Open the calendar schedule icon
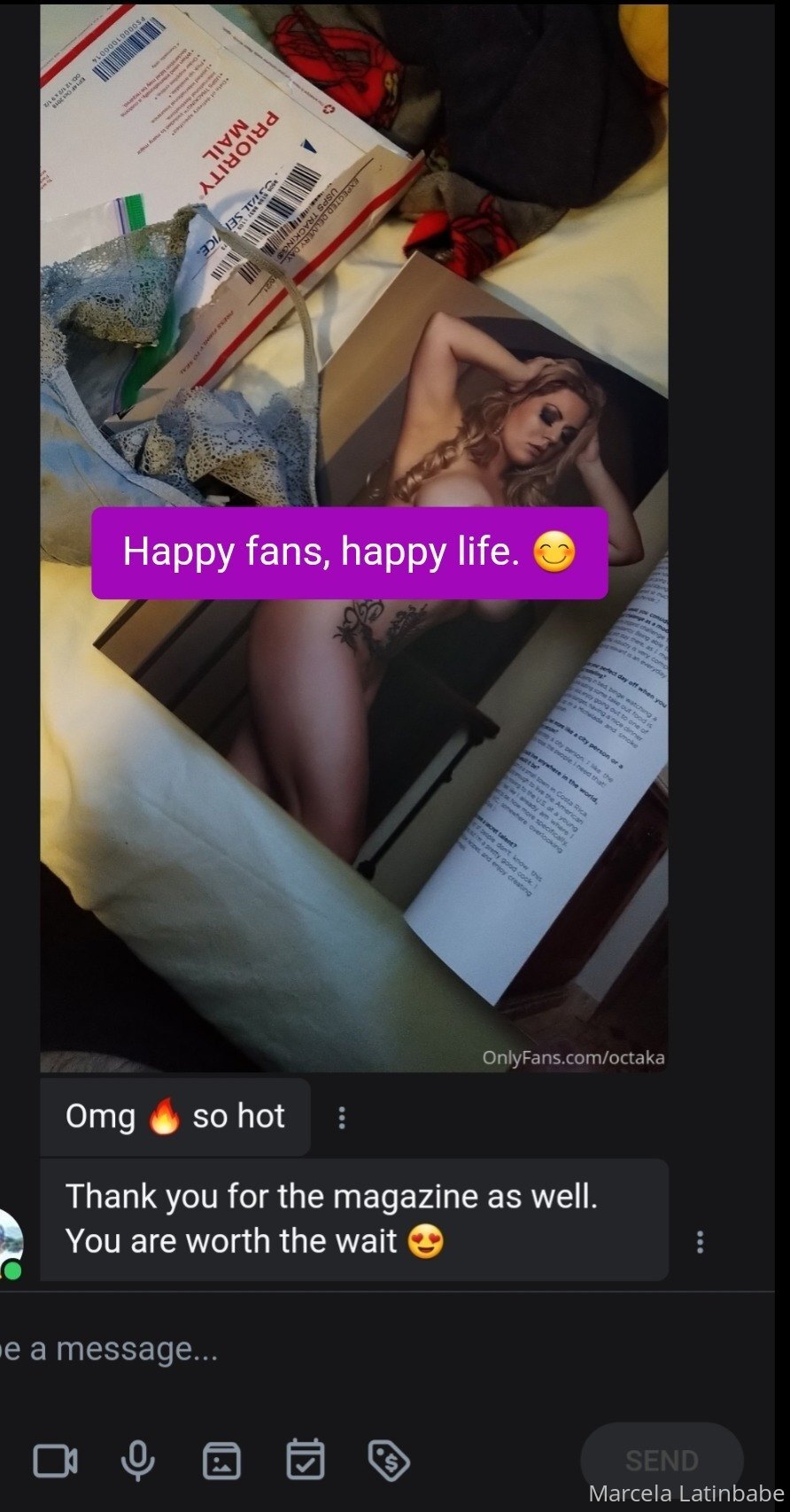Image resolution: width=790 pixels, height=1512 pixels. click(305, 1460)
